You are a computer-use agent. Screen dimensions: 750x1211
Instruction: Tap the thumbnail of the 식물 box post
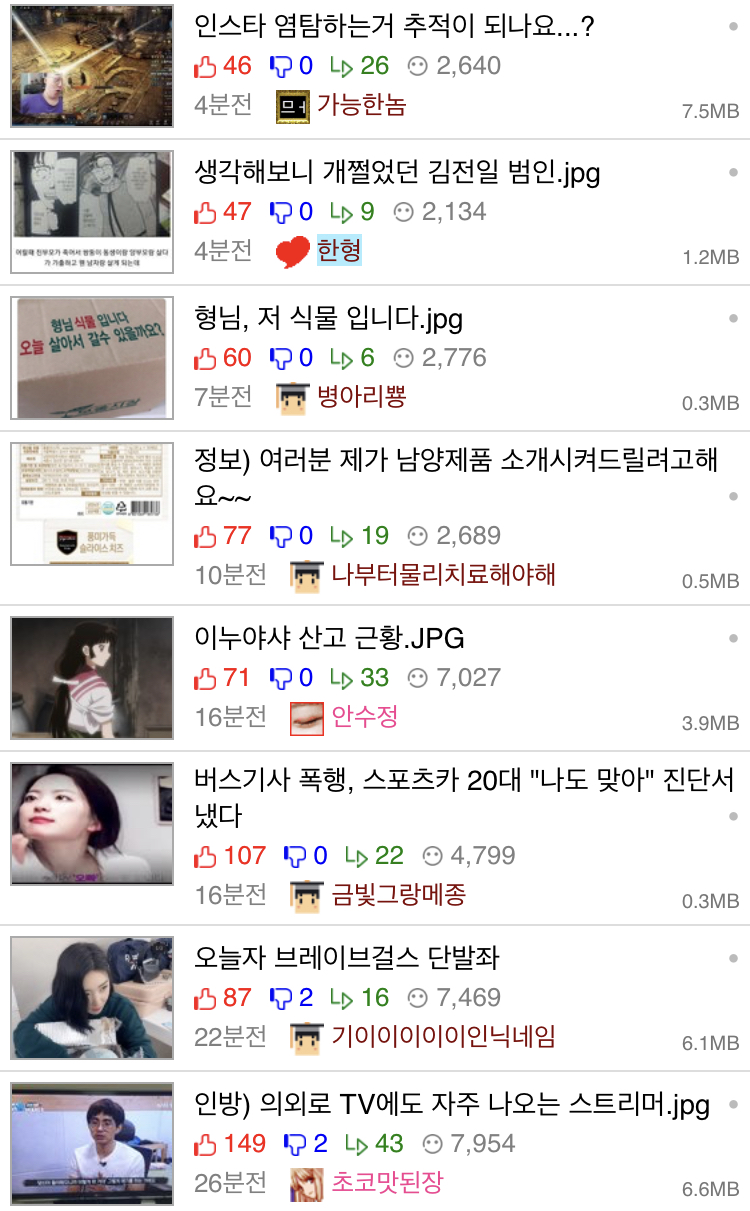coord(92,358)
